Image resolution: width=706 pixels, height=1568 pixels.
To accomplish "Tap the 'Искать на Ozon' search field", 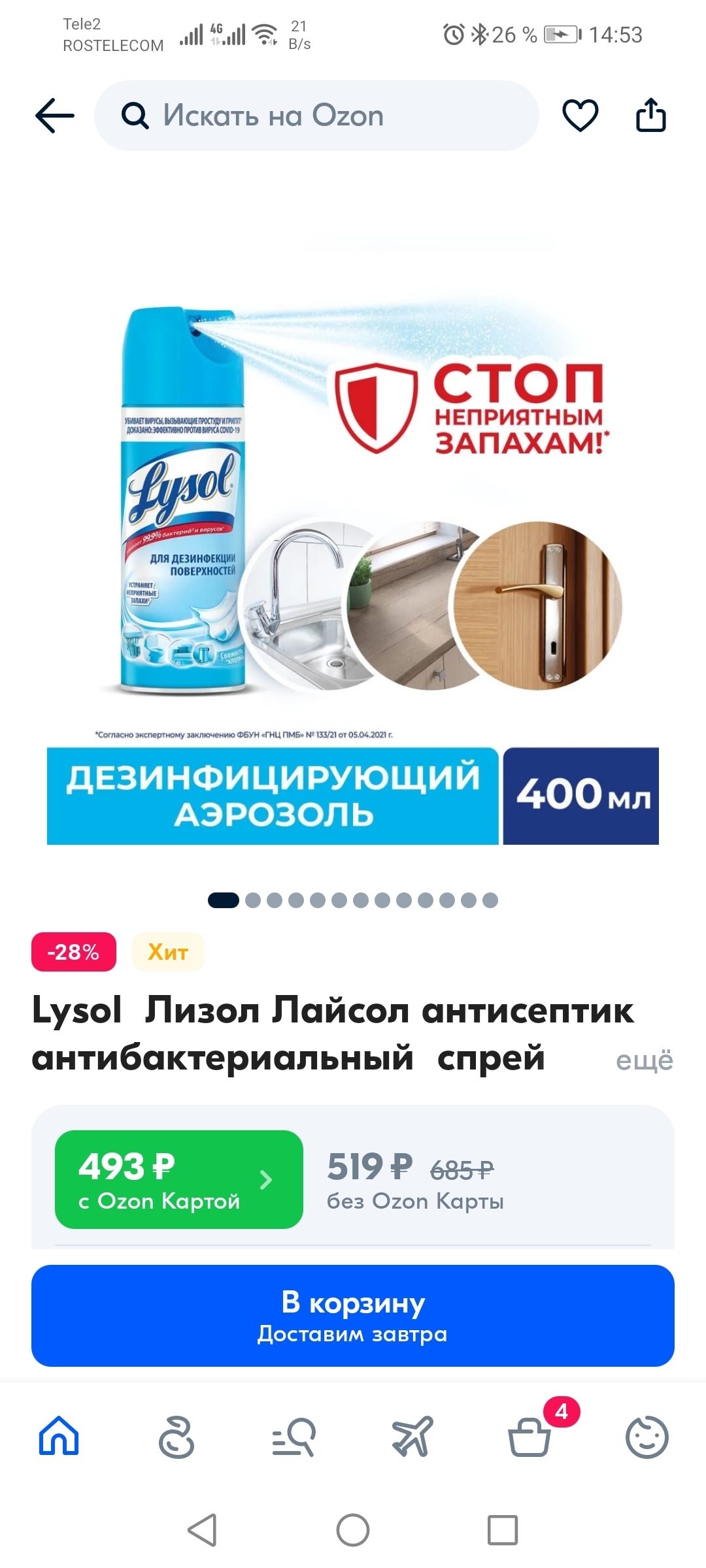I will pyautogui.click(x=316, y=116).
